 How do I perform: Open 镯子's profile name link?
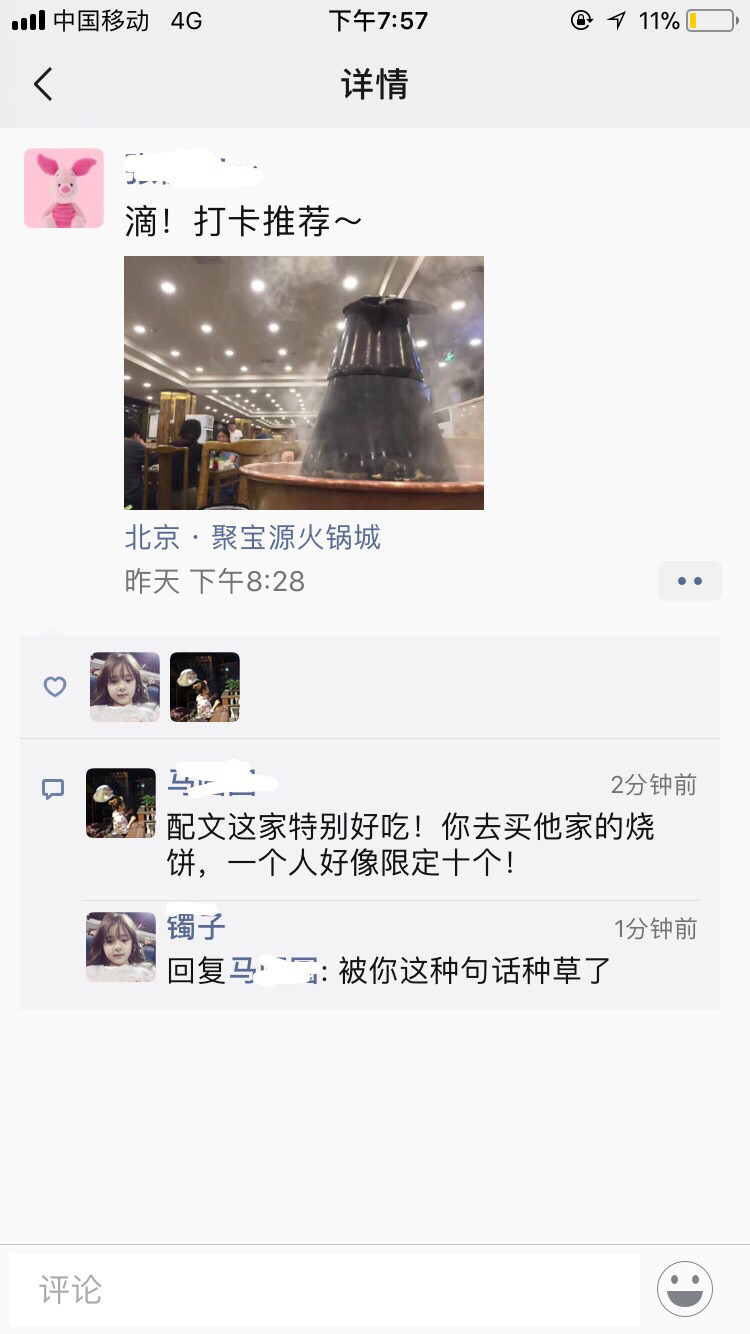coord(196,927)
